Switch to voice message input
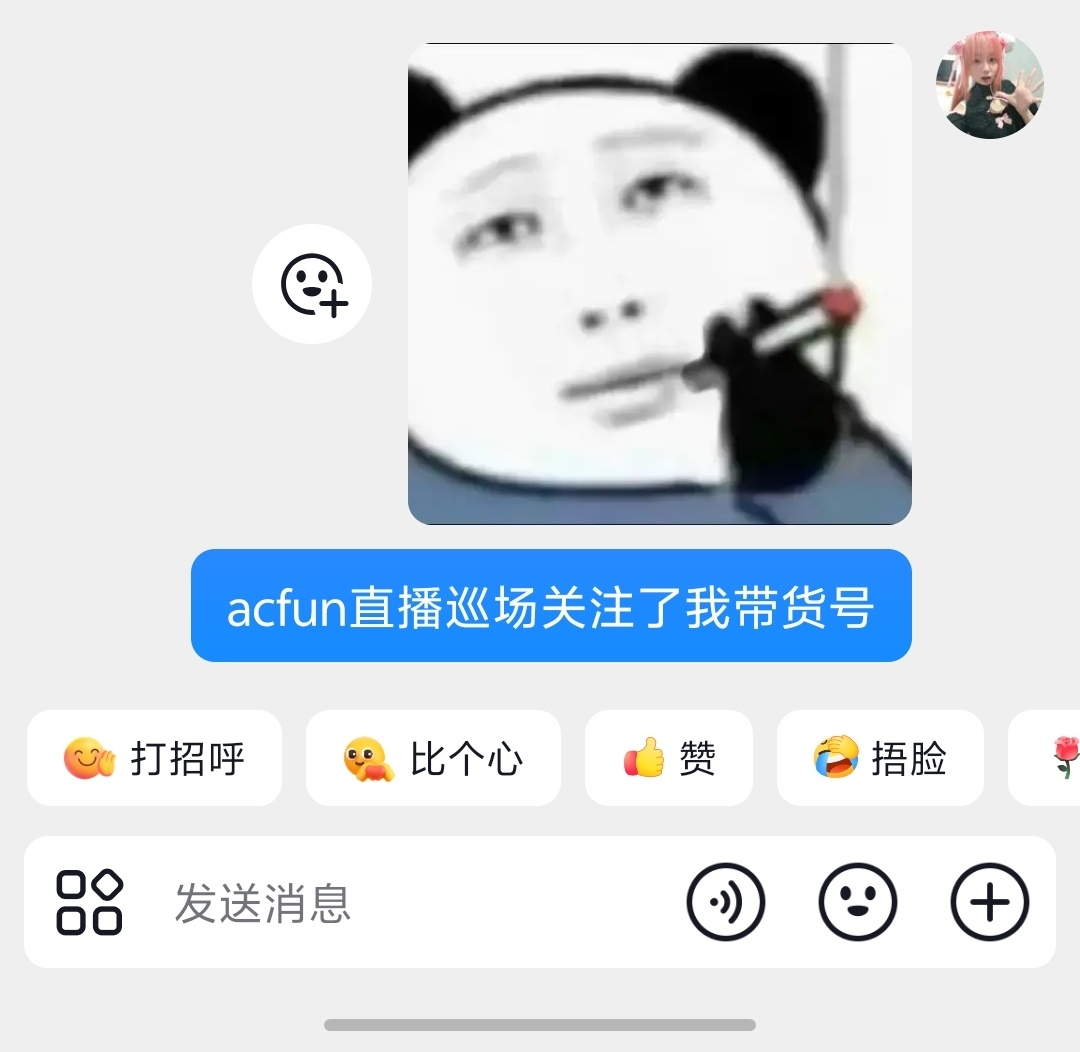 [x=725, y=902]
